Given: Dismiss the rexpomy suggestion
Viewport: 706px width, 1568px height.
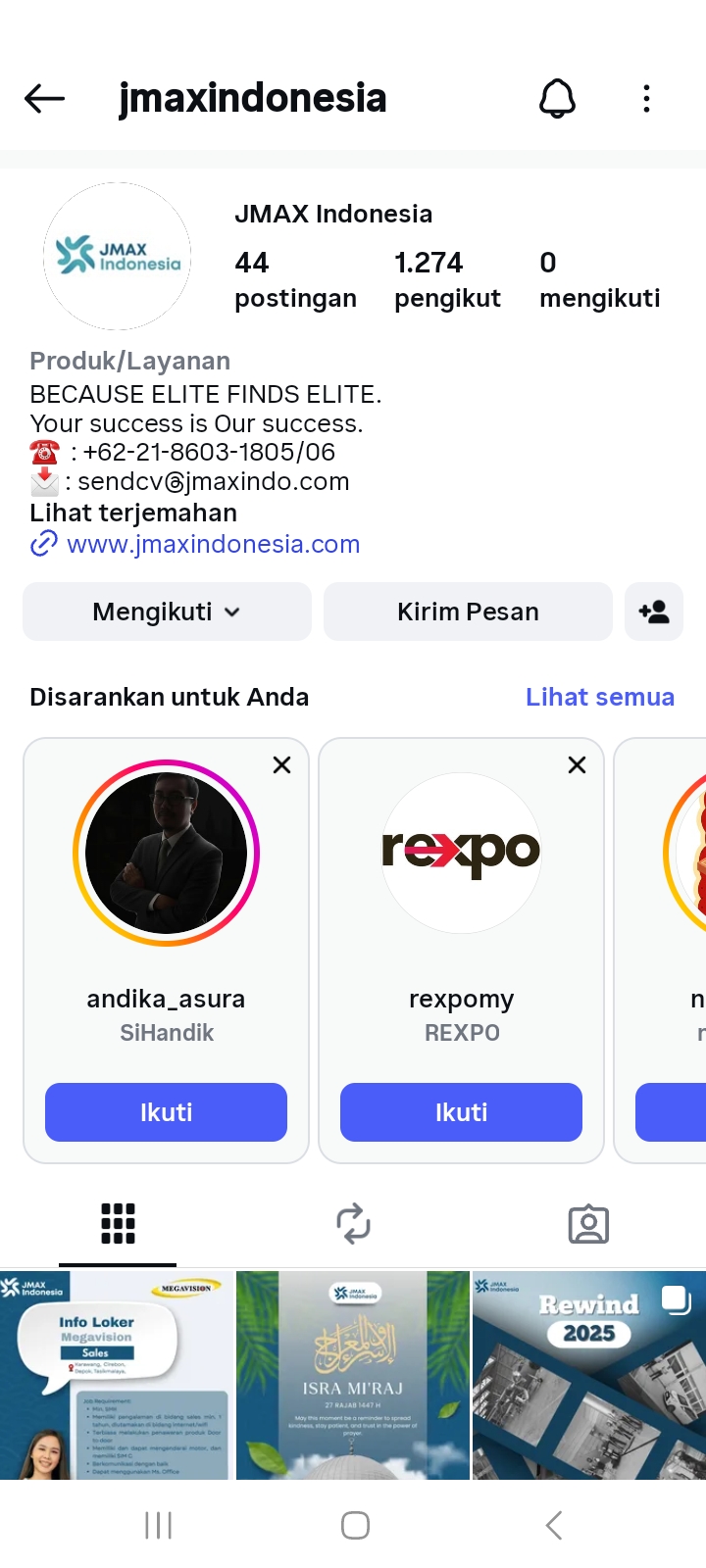Looking at the screenshot, I should tap(577, 764).
